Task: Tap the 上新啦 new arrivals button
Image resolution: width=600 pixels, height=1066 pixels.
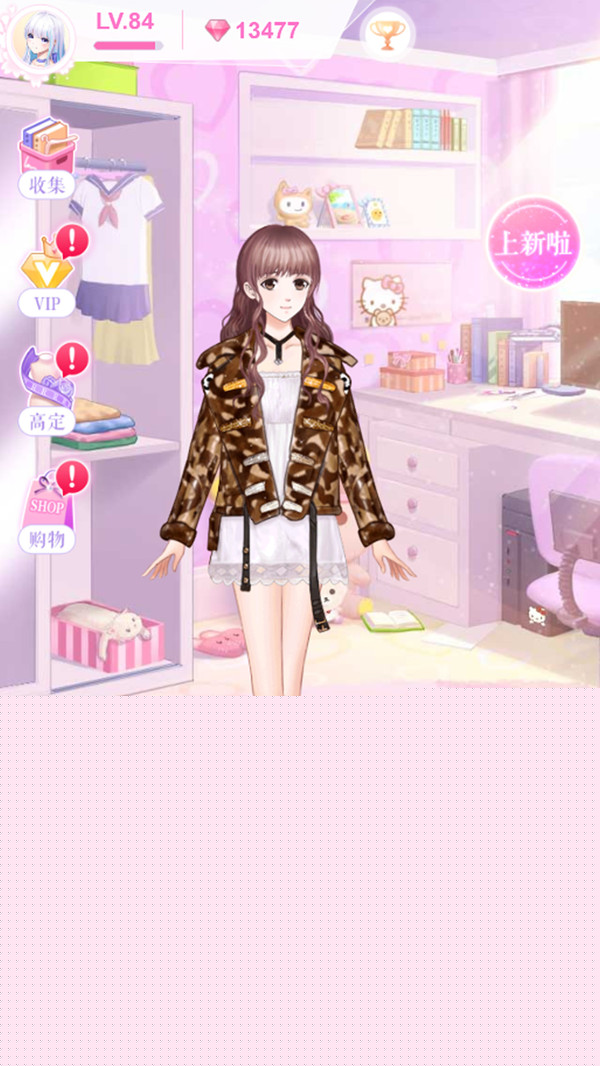Action: (533, 243)
